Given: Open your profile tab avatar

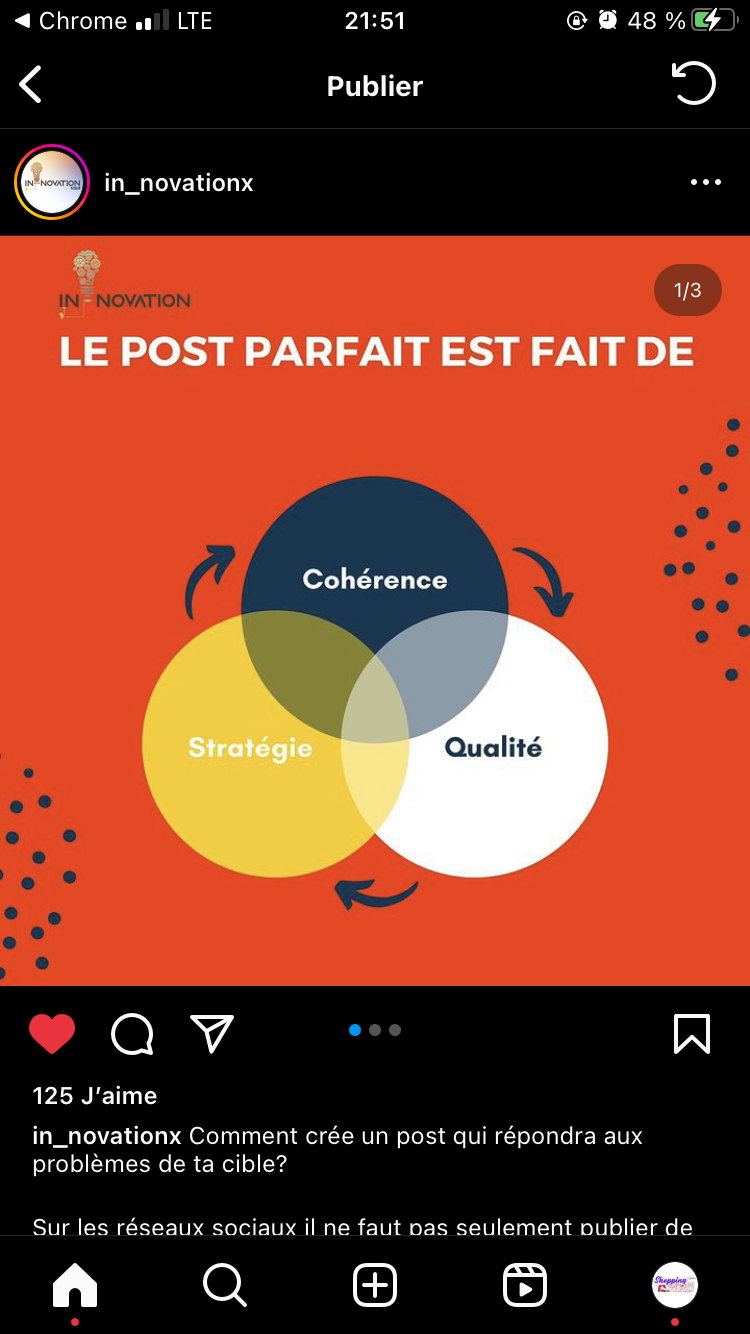Looking at the screenshot, I should tap(675, 1285).
